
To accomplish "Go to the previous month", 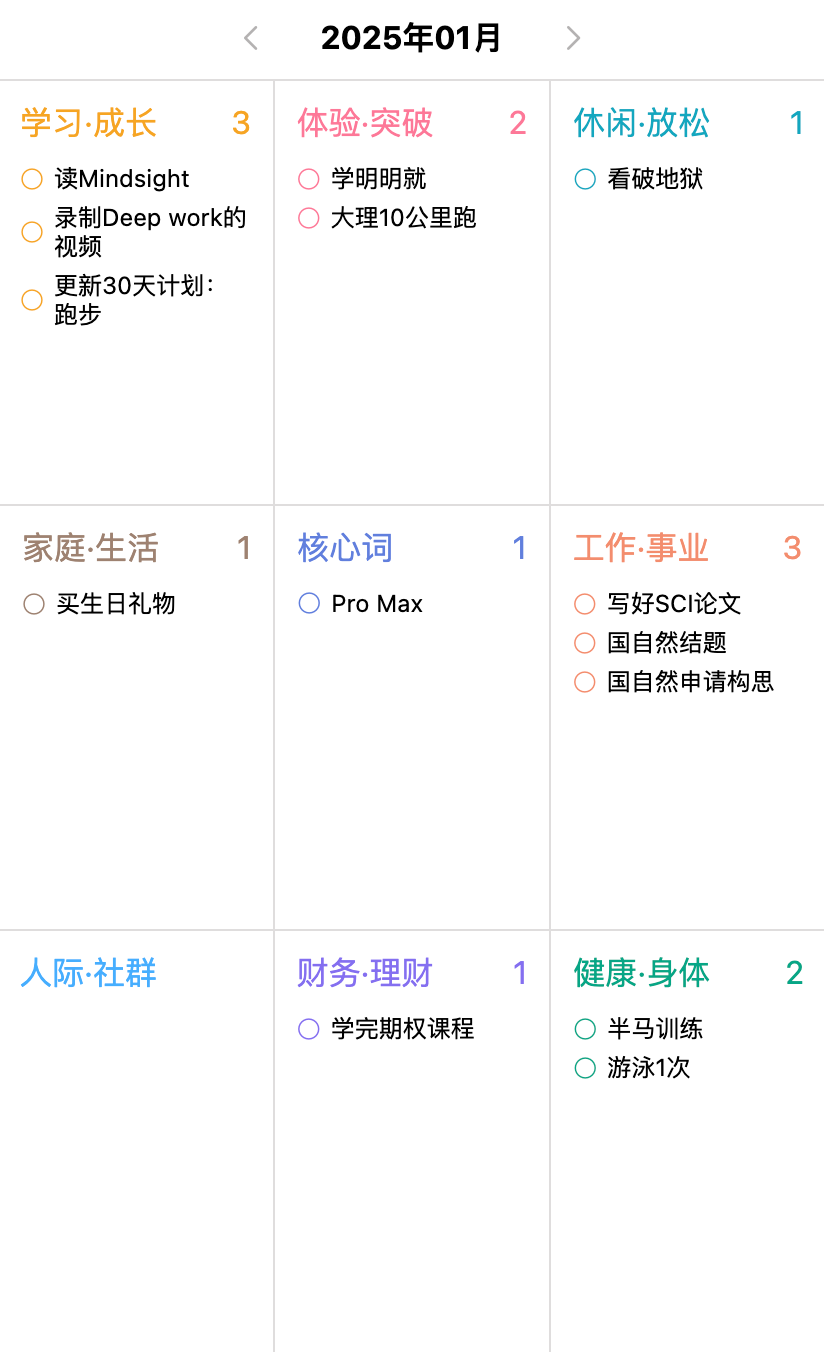I will pyautogui.click(x=251, y=38).
